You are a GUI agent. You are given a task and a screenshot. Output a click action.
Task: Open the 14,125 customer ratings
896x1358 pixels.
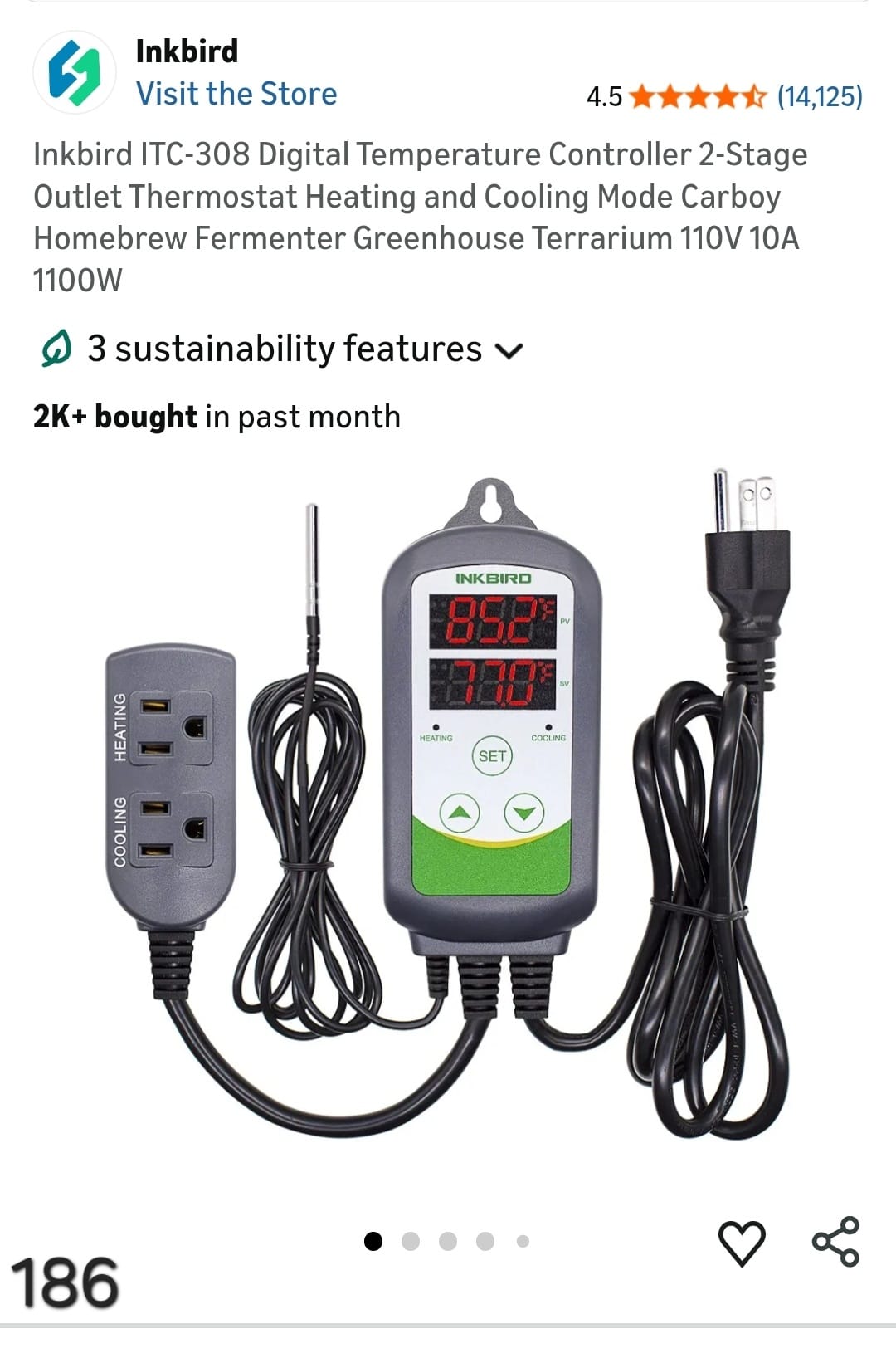819,97
